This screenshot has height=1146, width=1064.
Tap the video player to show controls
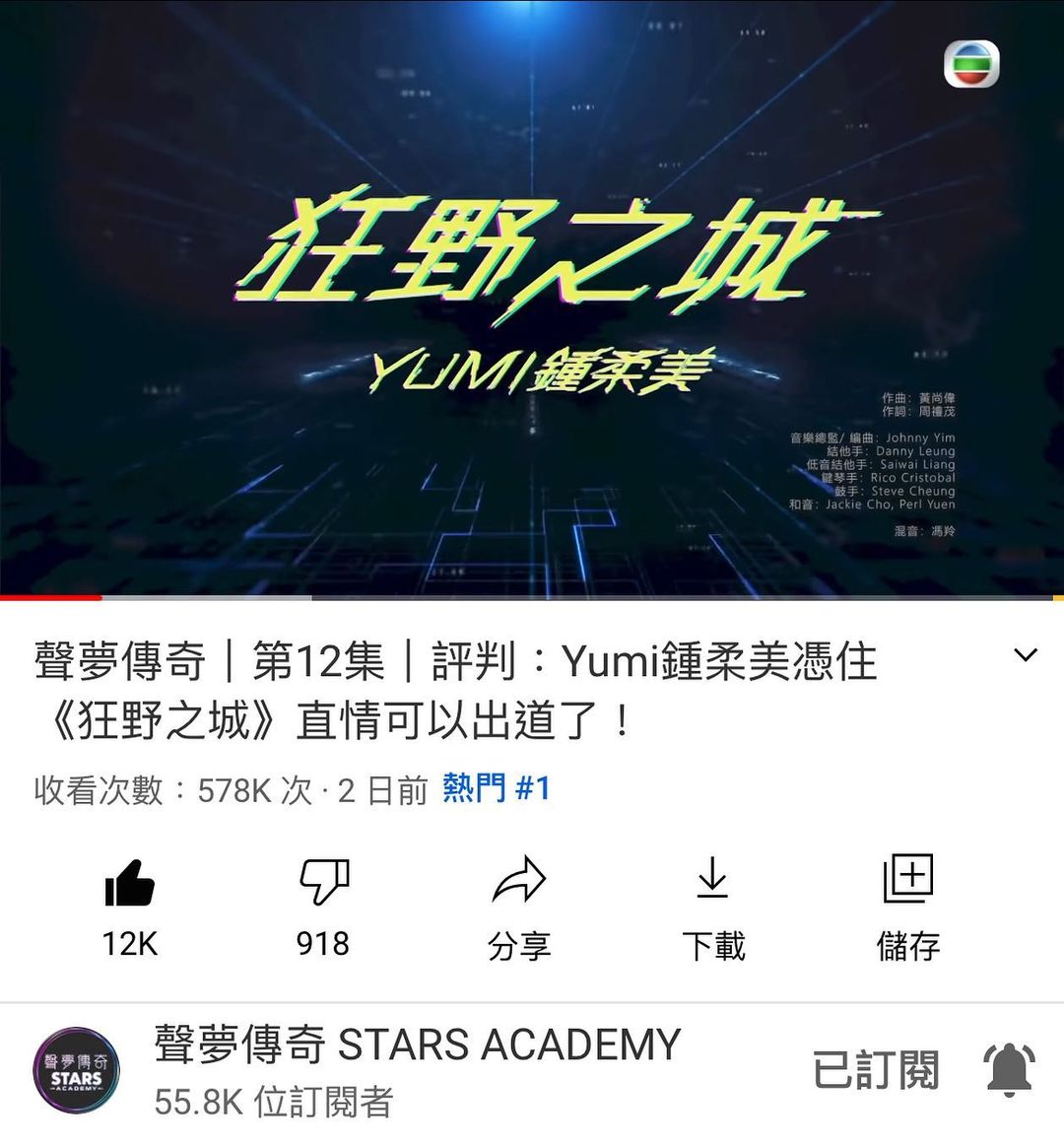[x=532, y=296]
